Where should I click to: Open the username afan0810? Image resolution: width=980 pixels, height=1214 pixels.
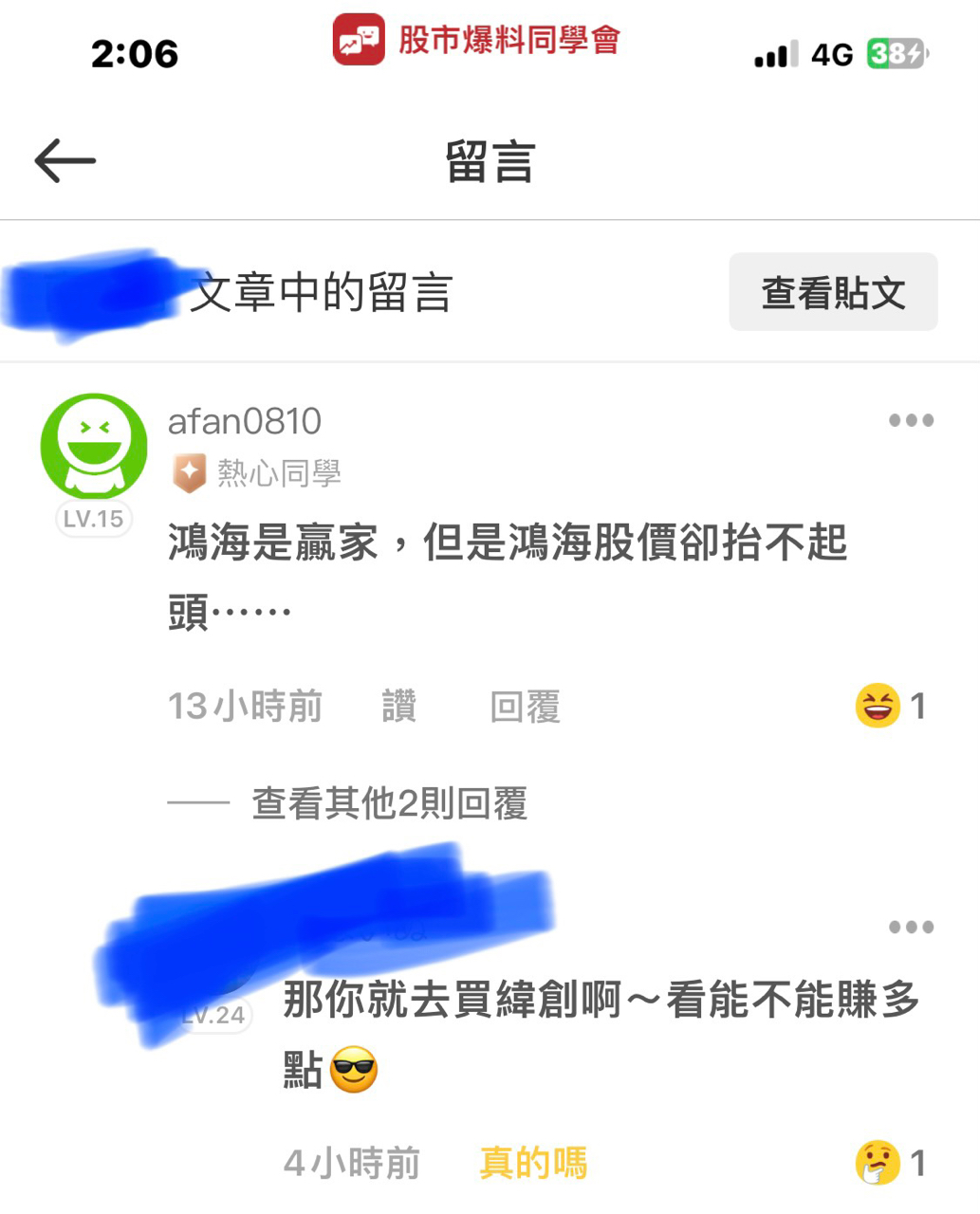(x=245, y=421)
